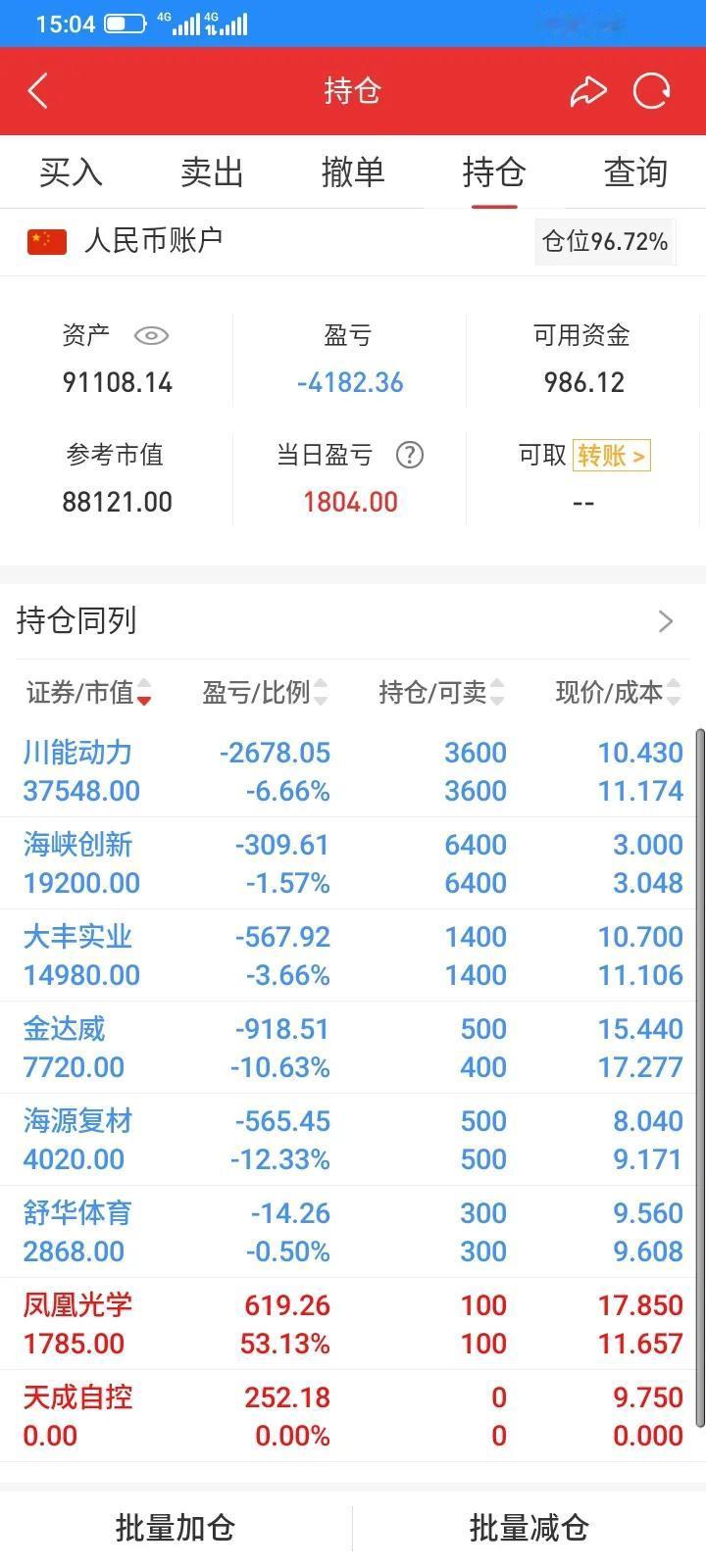Open the 川能动力 holding row

tap(353, 771)
